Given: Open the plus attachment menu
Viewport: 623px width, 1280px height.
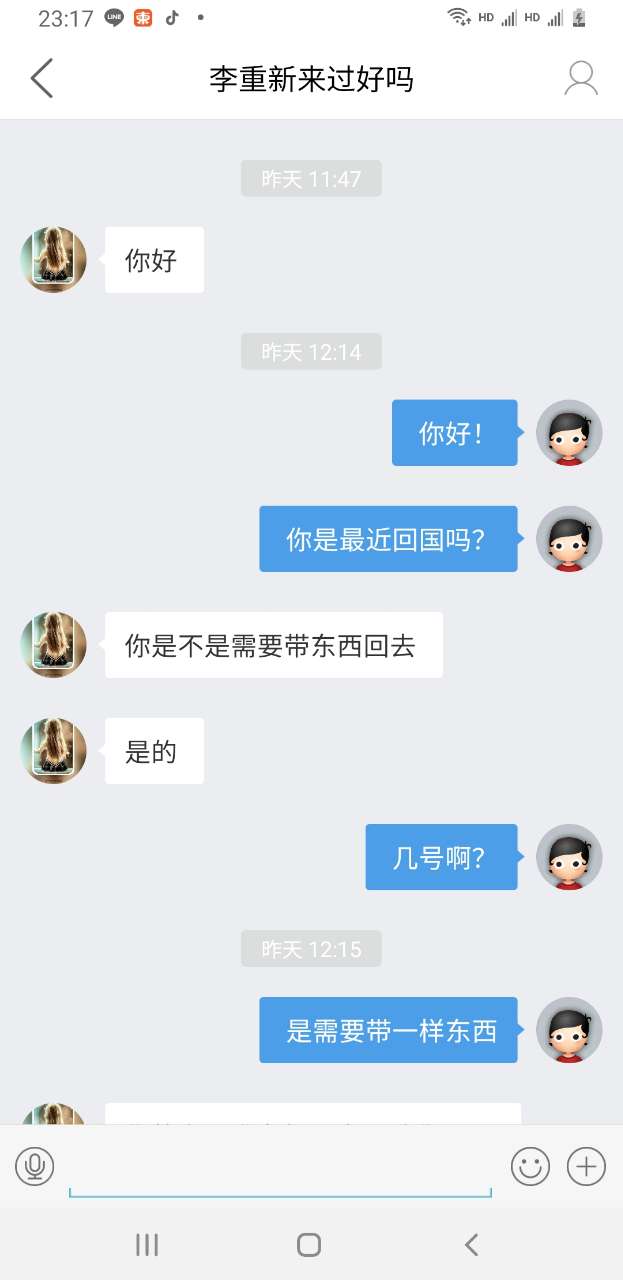Looking at the screenshot, I should (586, 1166).
